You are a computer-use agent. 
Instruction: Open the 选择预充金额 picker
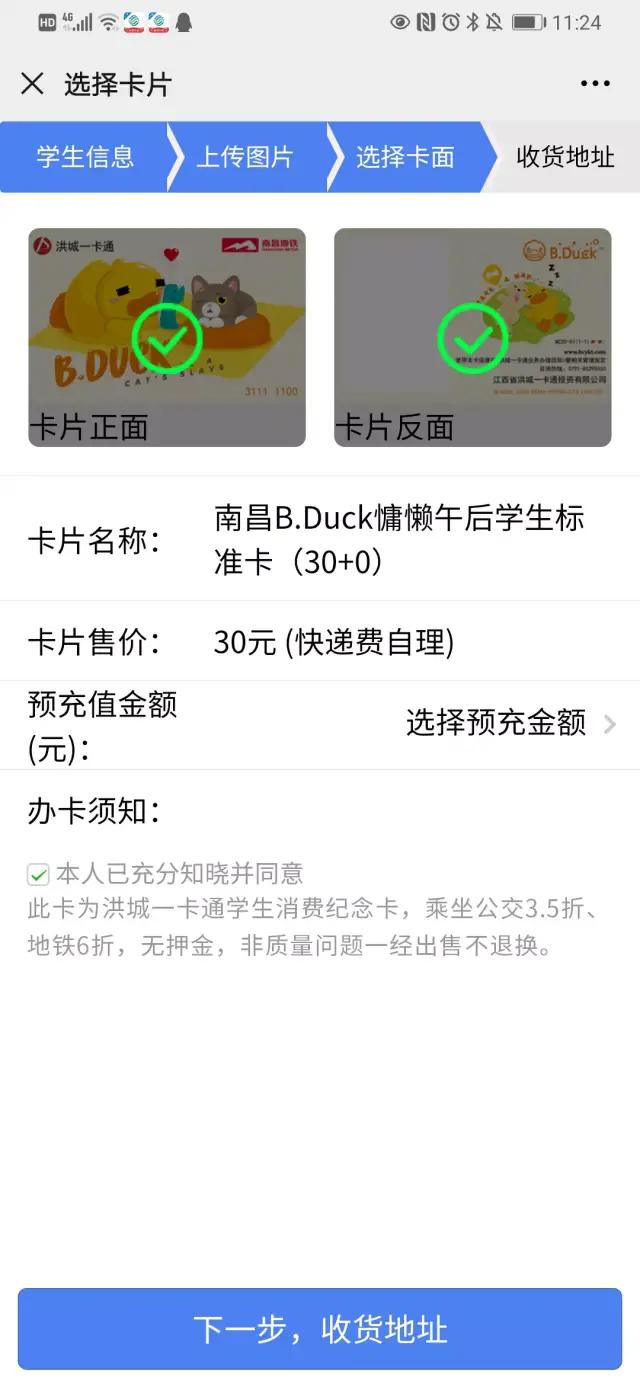(x=510, y=723)
